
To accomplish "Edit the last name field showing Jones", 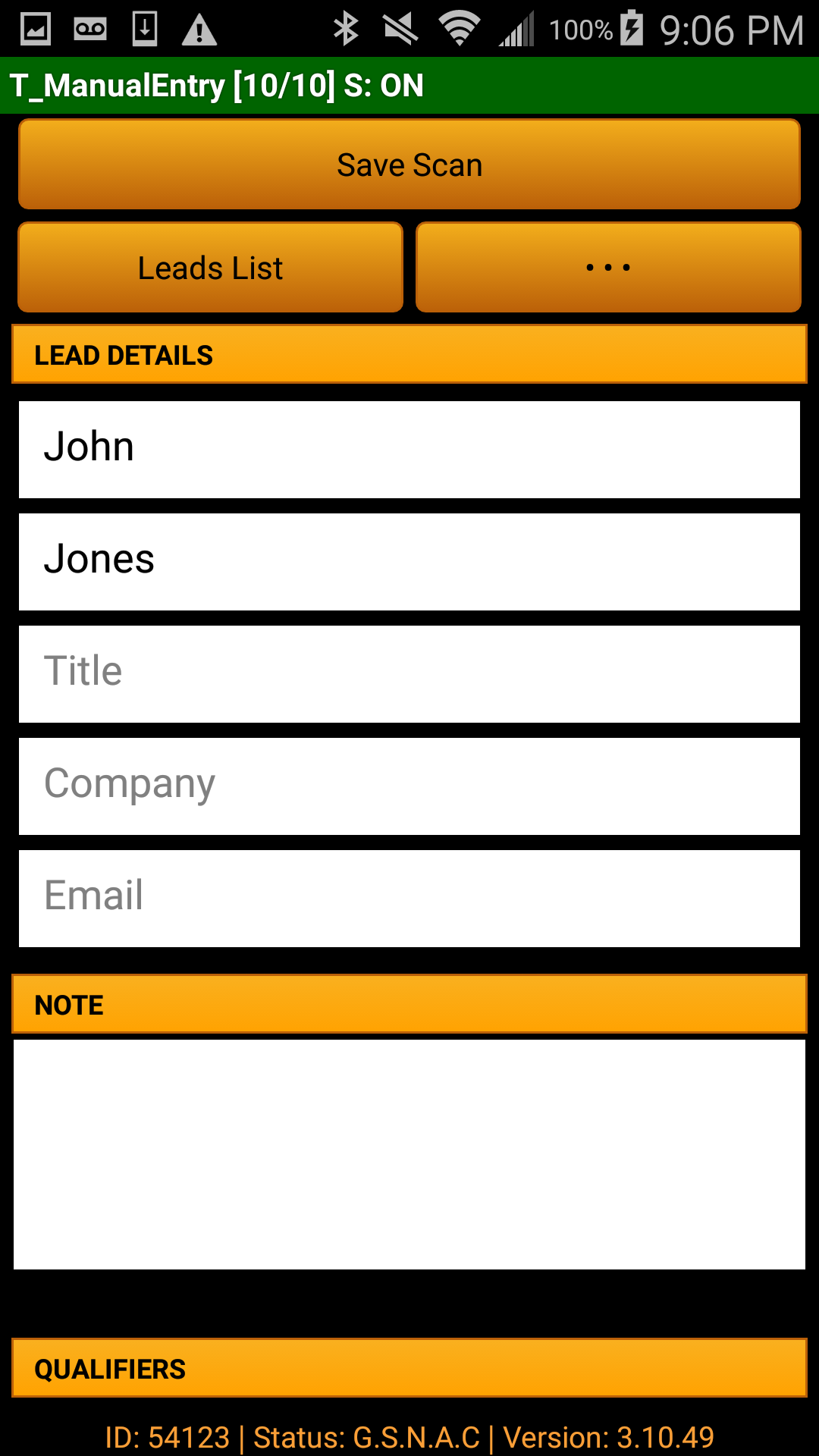I will click(409, 561).
